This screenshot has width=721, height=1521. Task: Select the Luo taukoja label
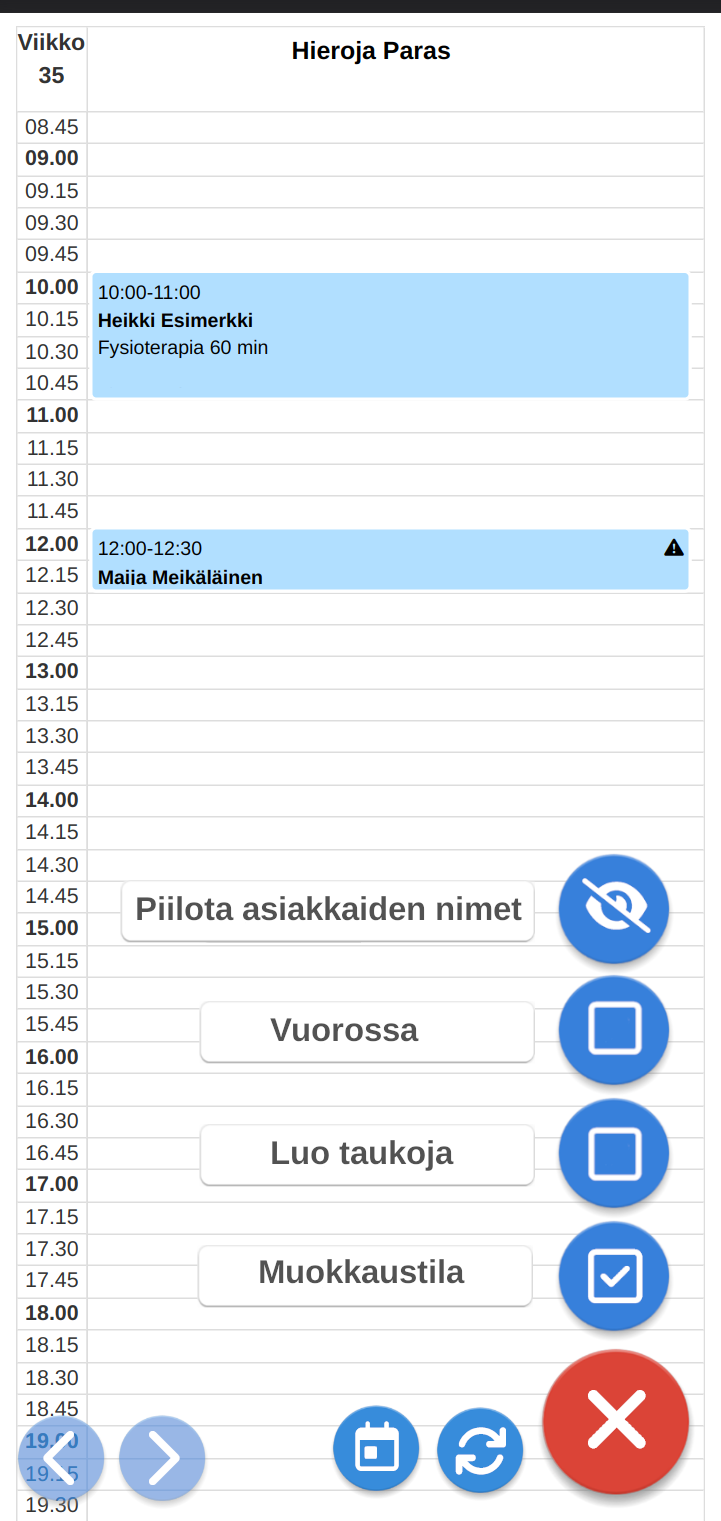[366, 1154]
